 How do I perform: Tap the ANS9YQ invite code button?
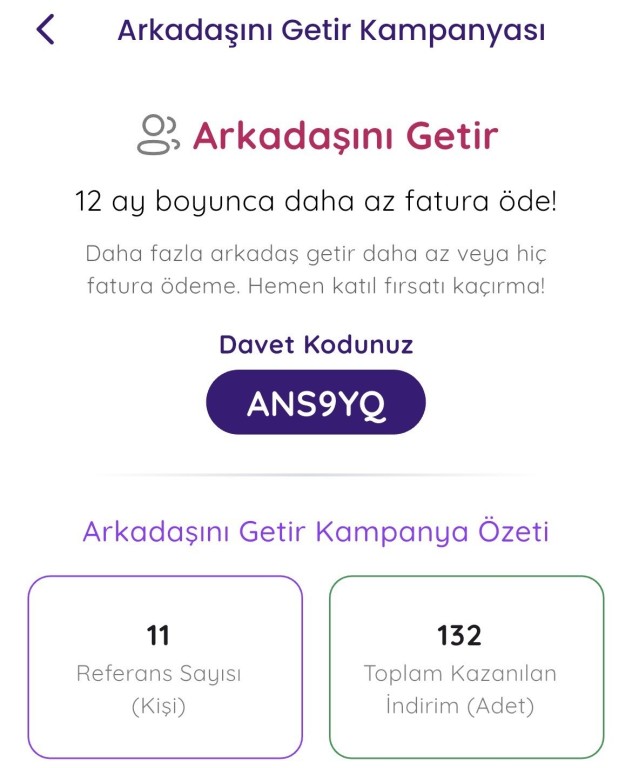[x=316, y=405]
